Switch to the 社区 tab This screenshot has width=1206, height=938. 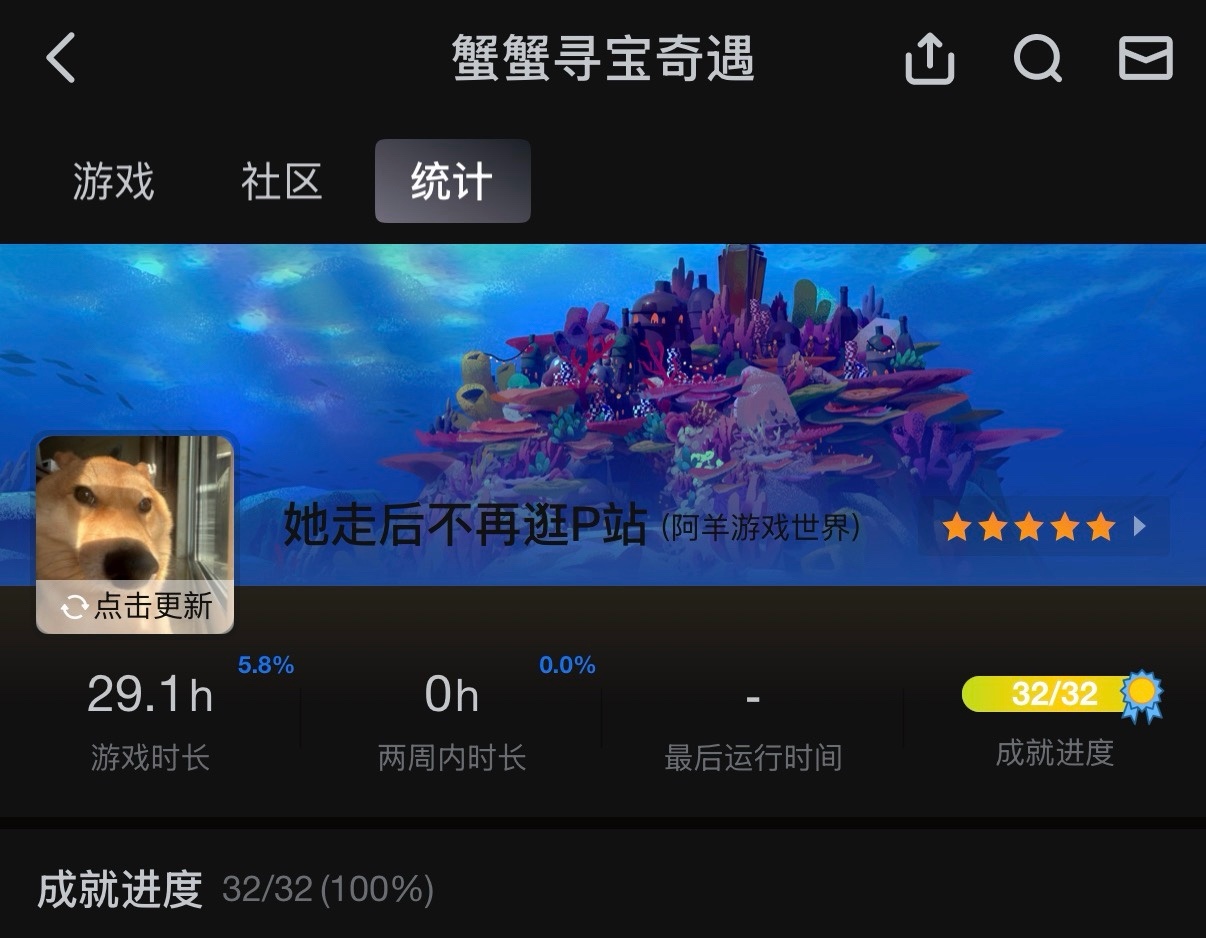pos(281,182)
